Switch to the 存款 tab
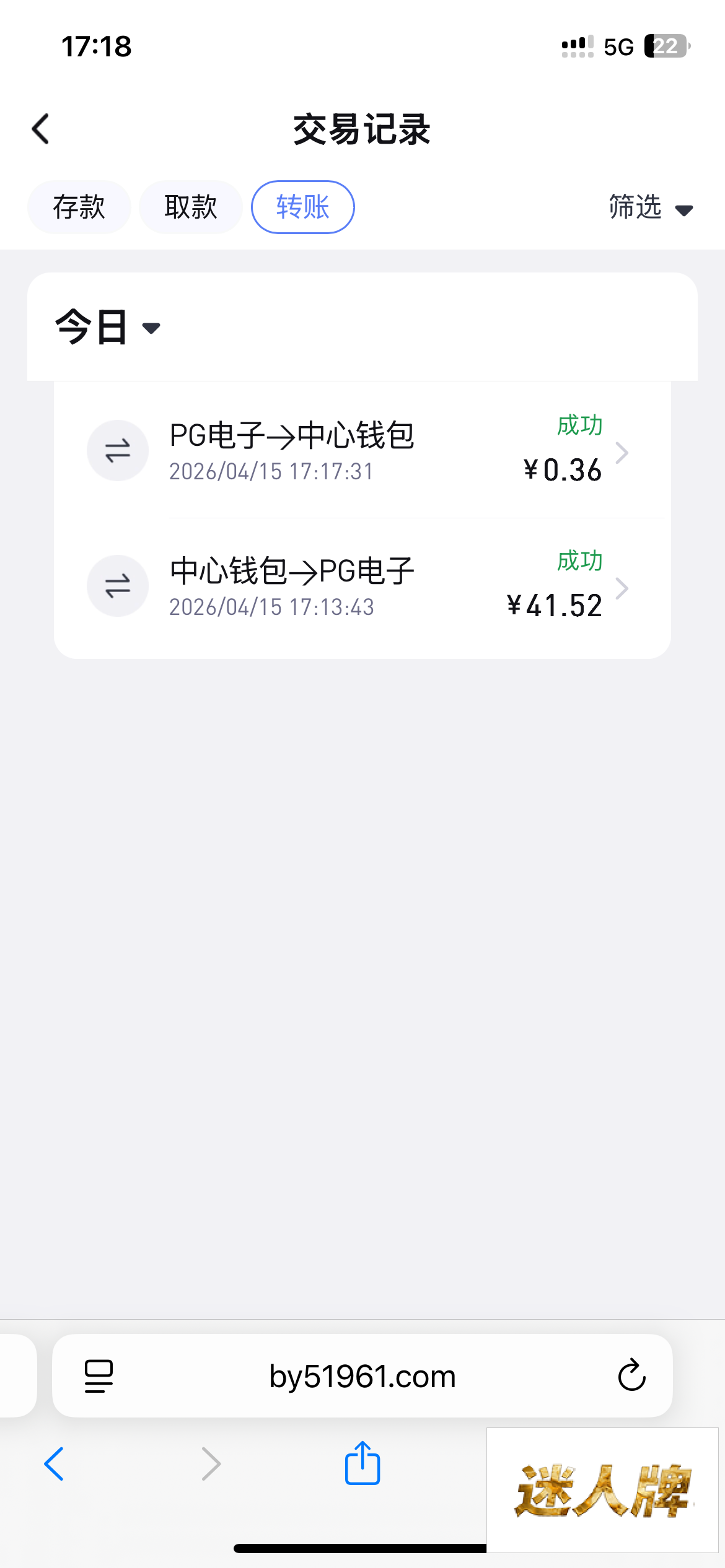 click(x=79, y=207)
